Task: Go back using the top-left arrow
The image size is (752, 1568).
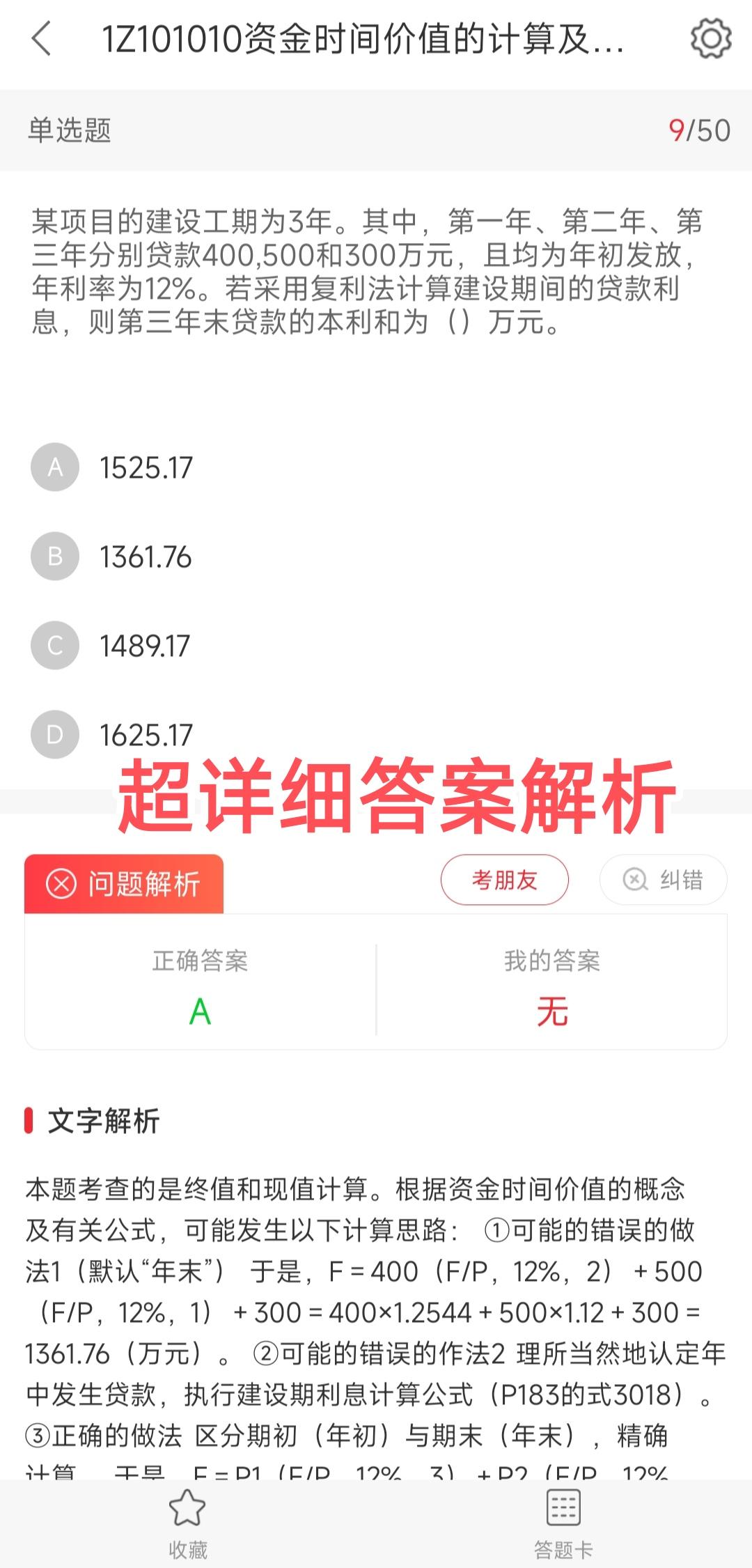Action: pyautogui.click(x=42, y=38)
